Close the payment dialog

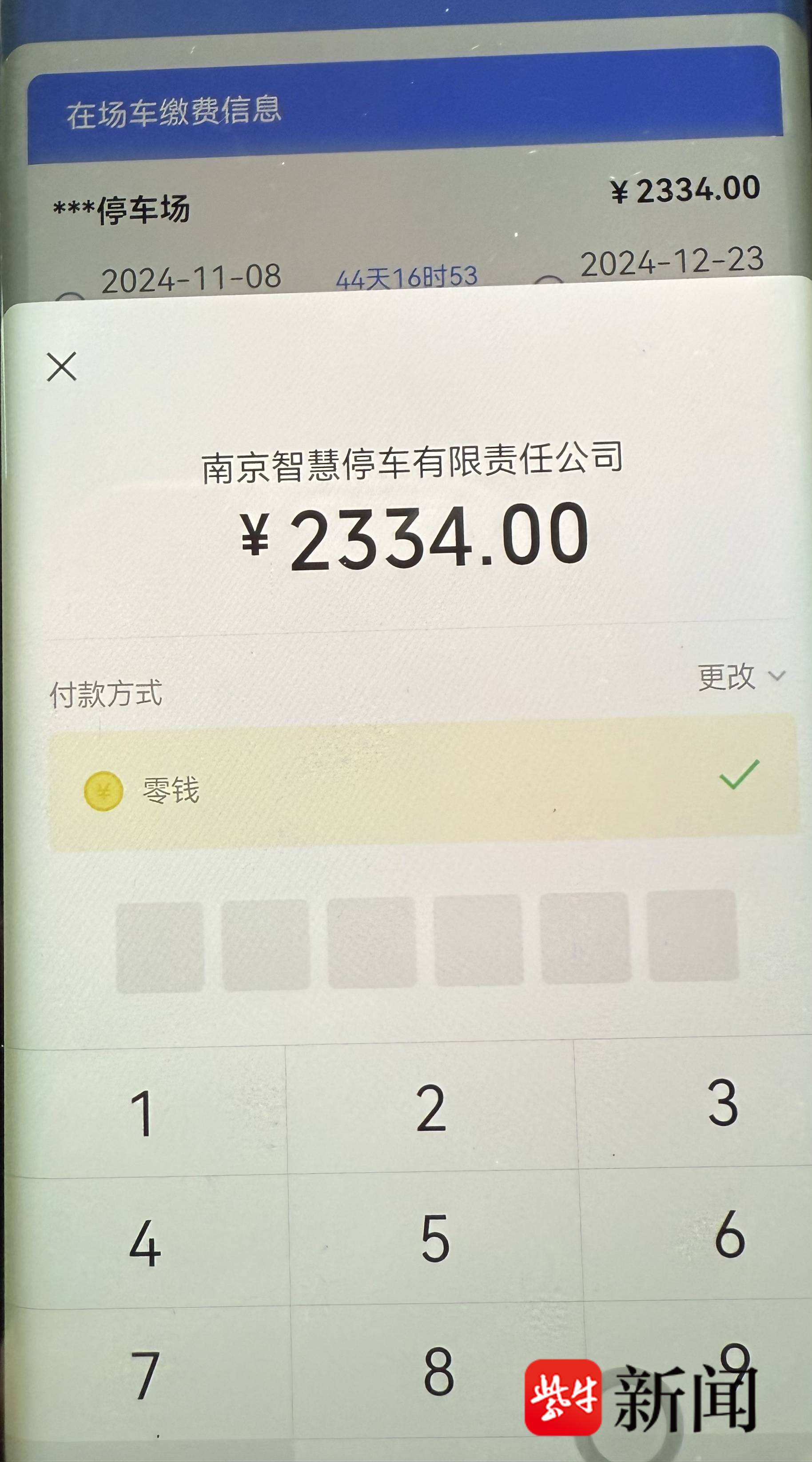coord(62,367)
